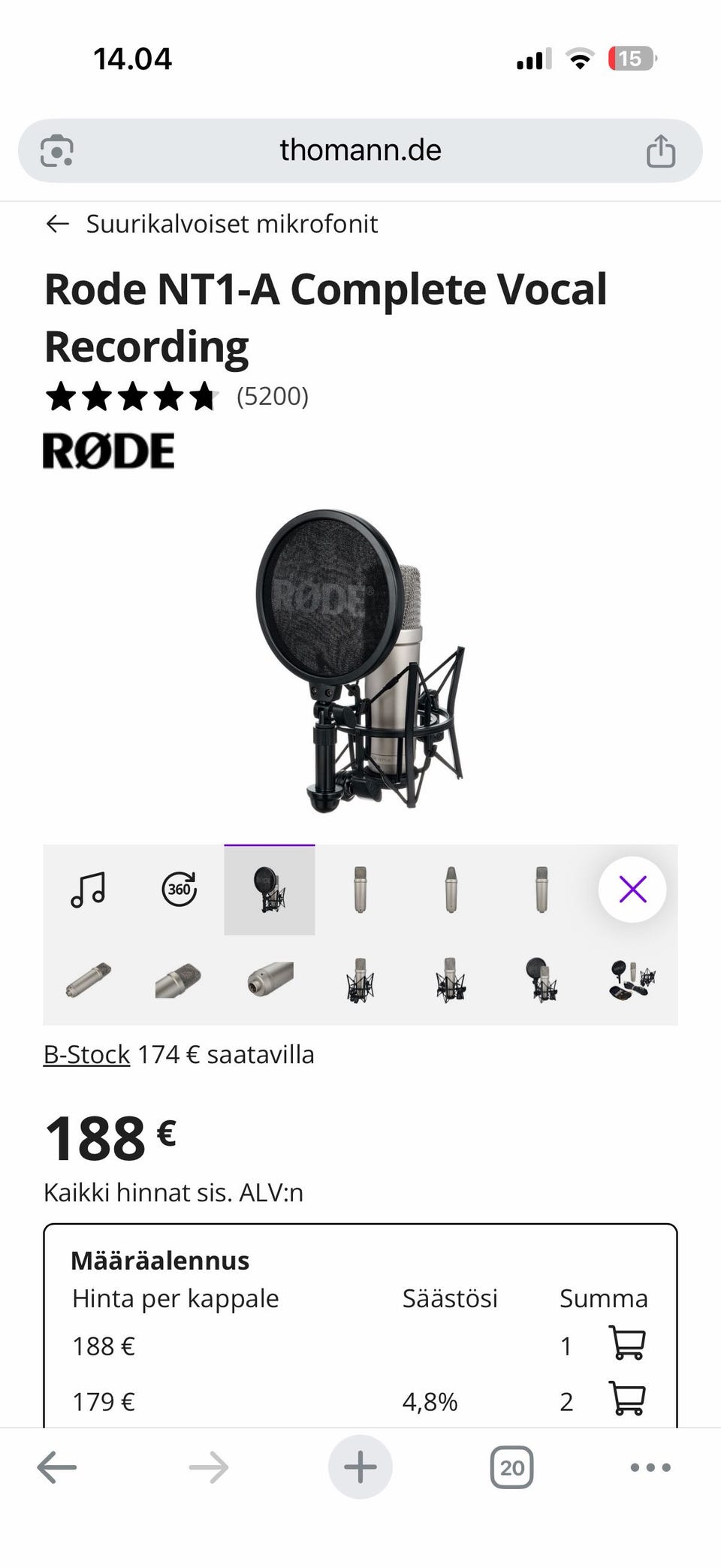Open the 360 degree product view
The image size is (721, 1568).
coord(179,890)
